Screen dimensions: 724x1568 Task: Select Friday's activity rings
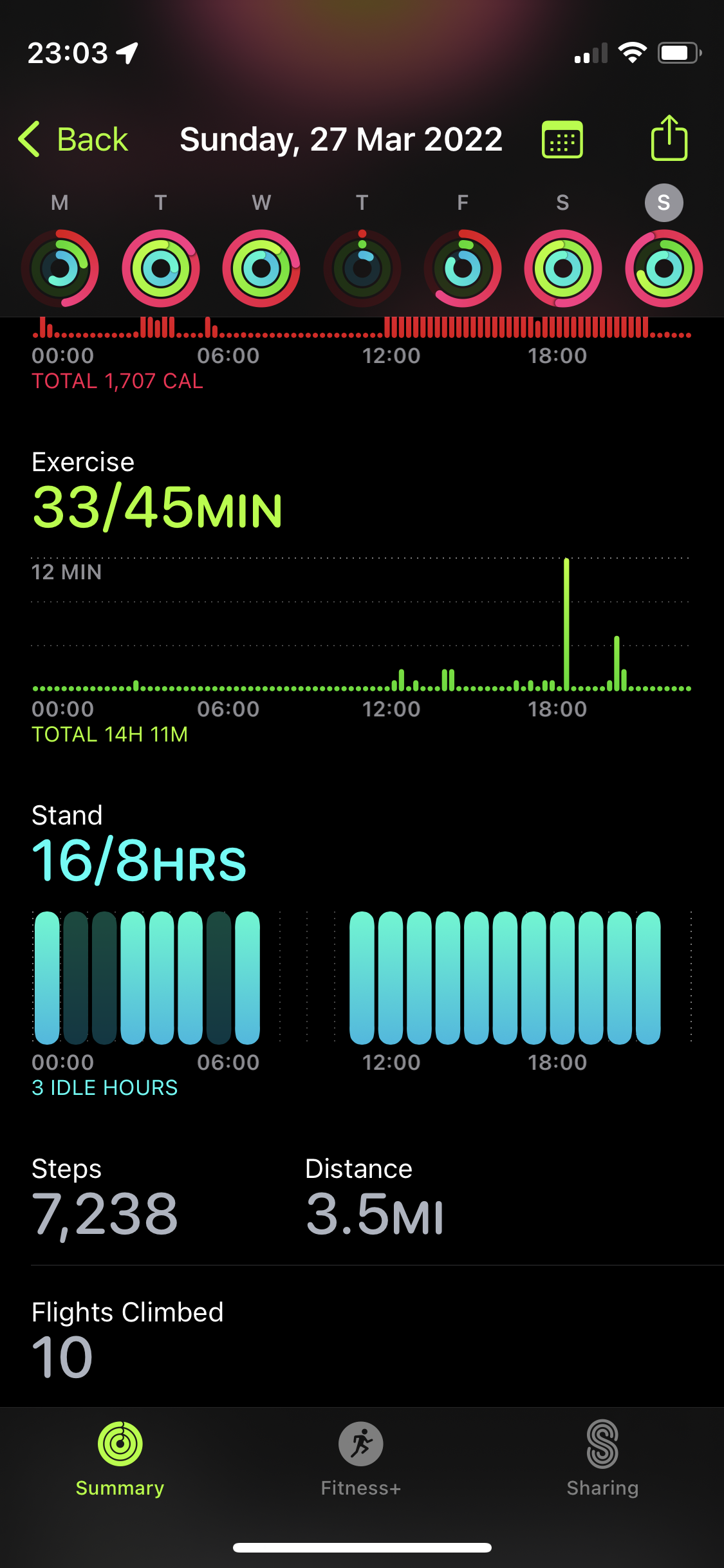pyautogui.click(x=463, y=268)
